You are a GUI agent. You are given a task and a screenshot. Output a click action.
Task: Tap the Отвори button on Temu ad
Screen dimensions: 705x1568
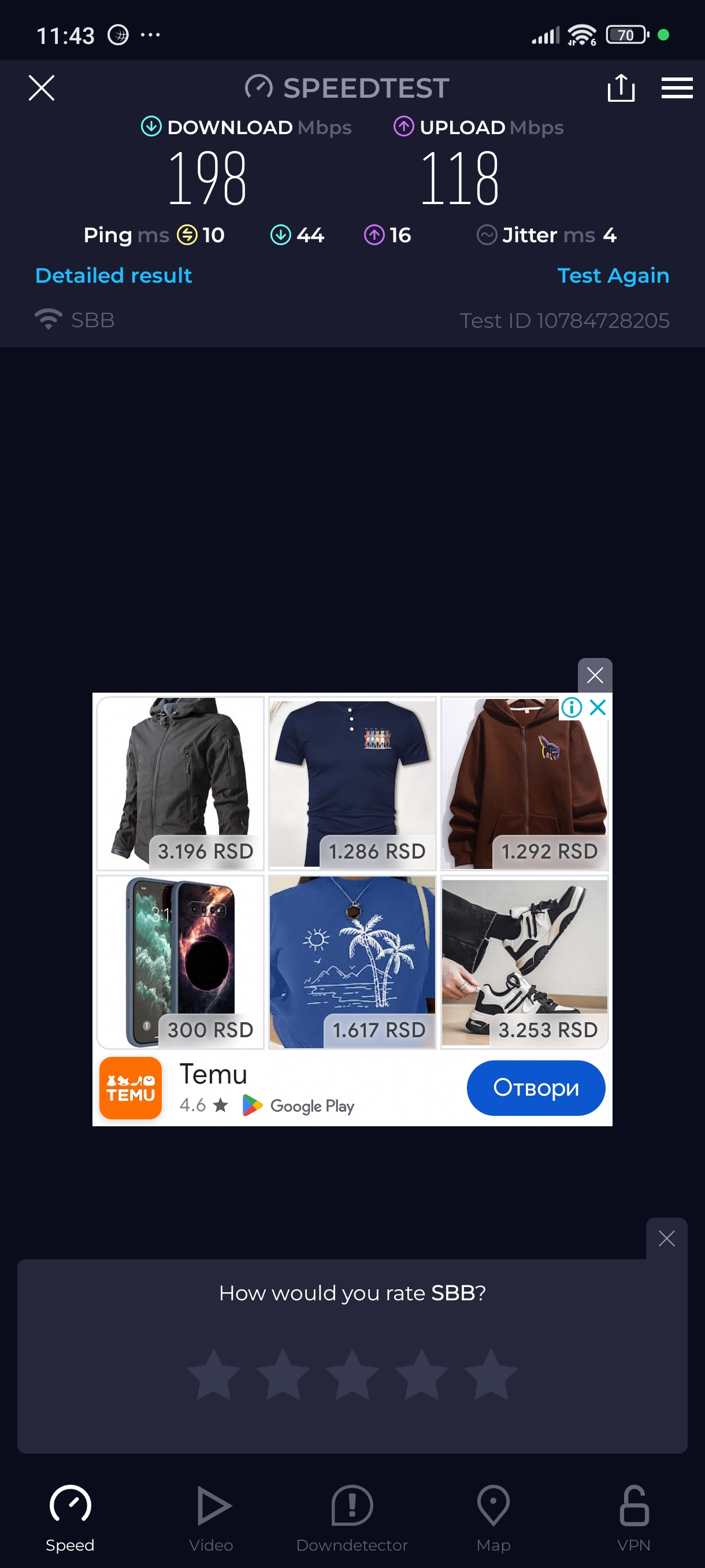[535, 1088]
